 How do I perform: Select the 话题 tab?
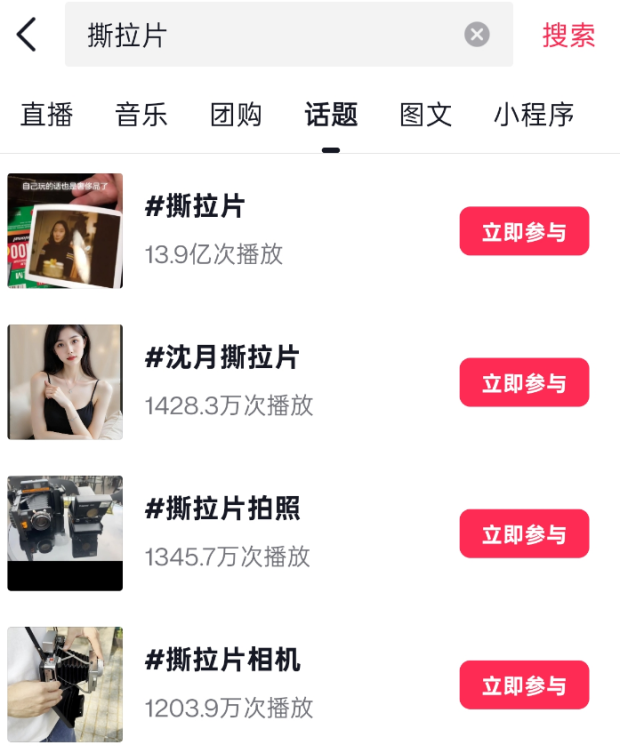click(331, 115)
